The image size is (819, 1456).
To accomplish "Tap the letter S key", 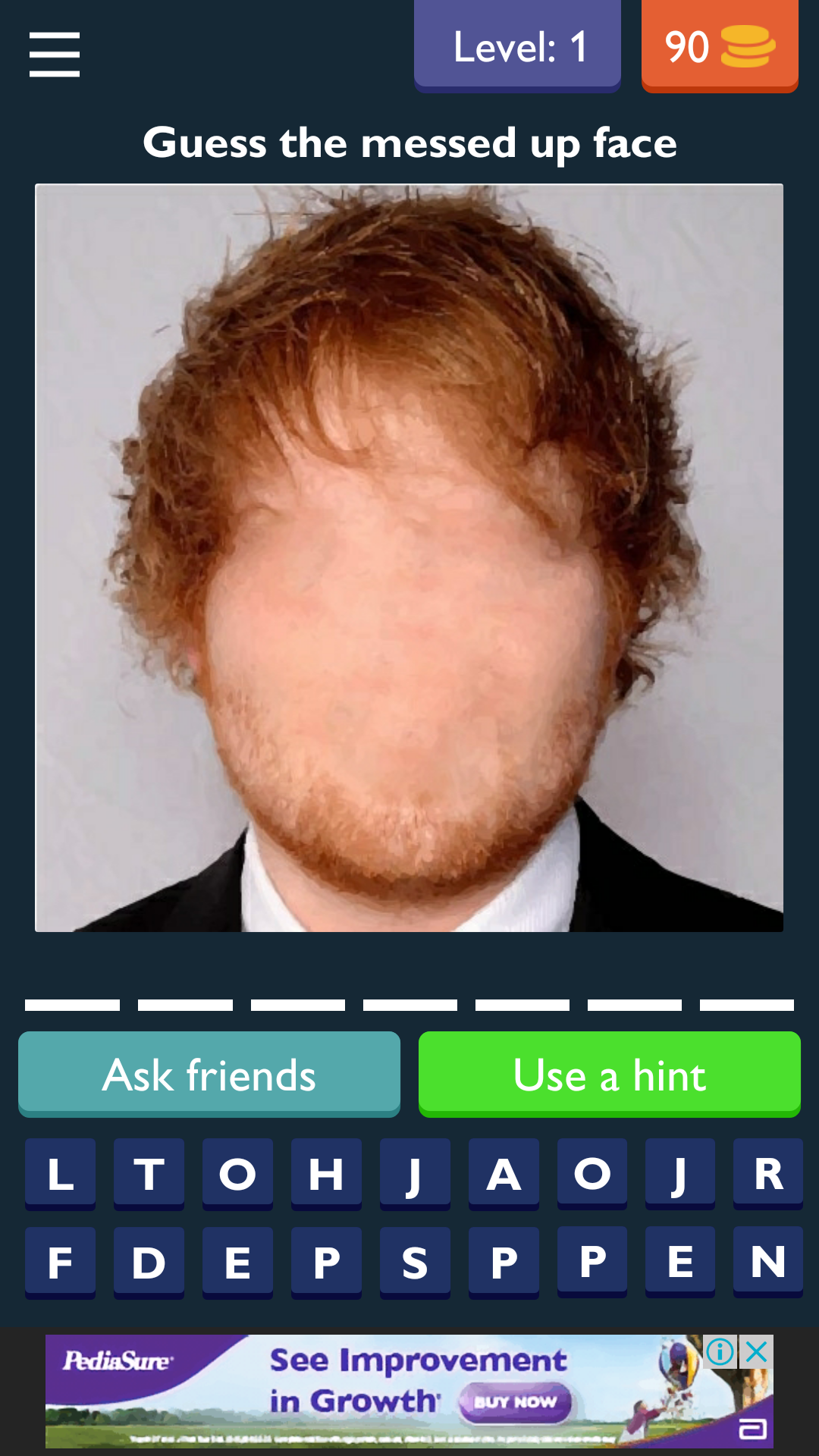I will pos(414,1261).
